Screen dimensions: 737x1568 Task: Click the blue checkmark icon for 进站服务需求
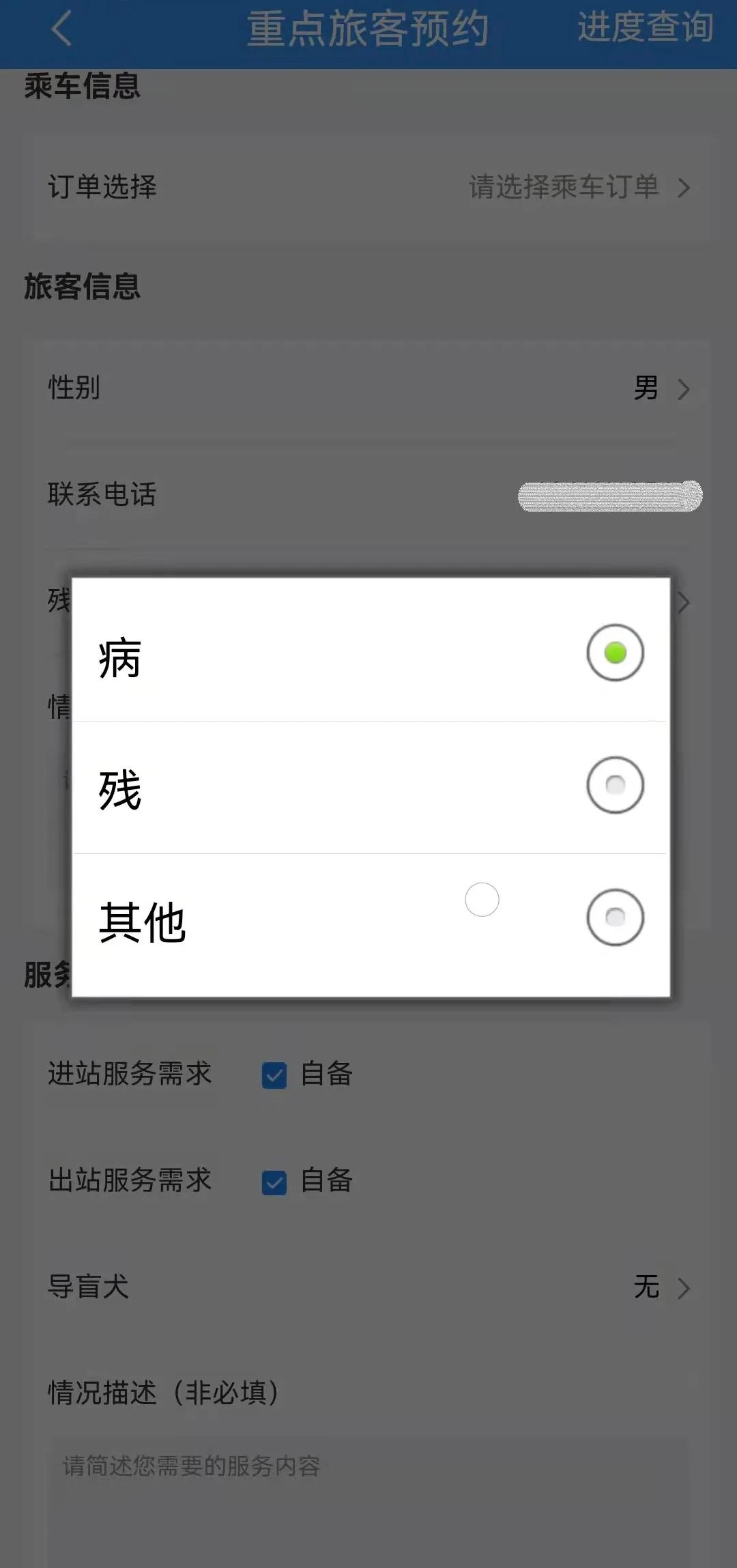coord(274,1074)
